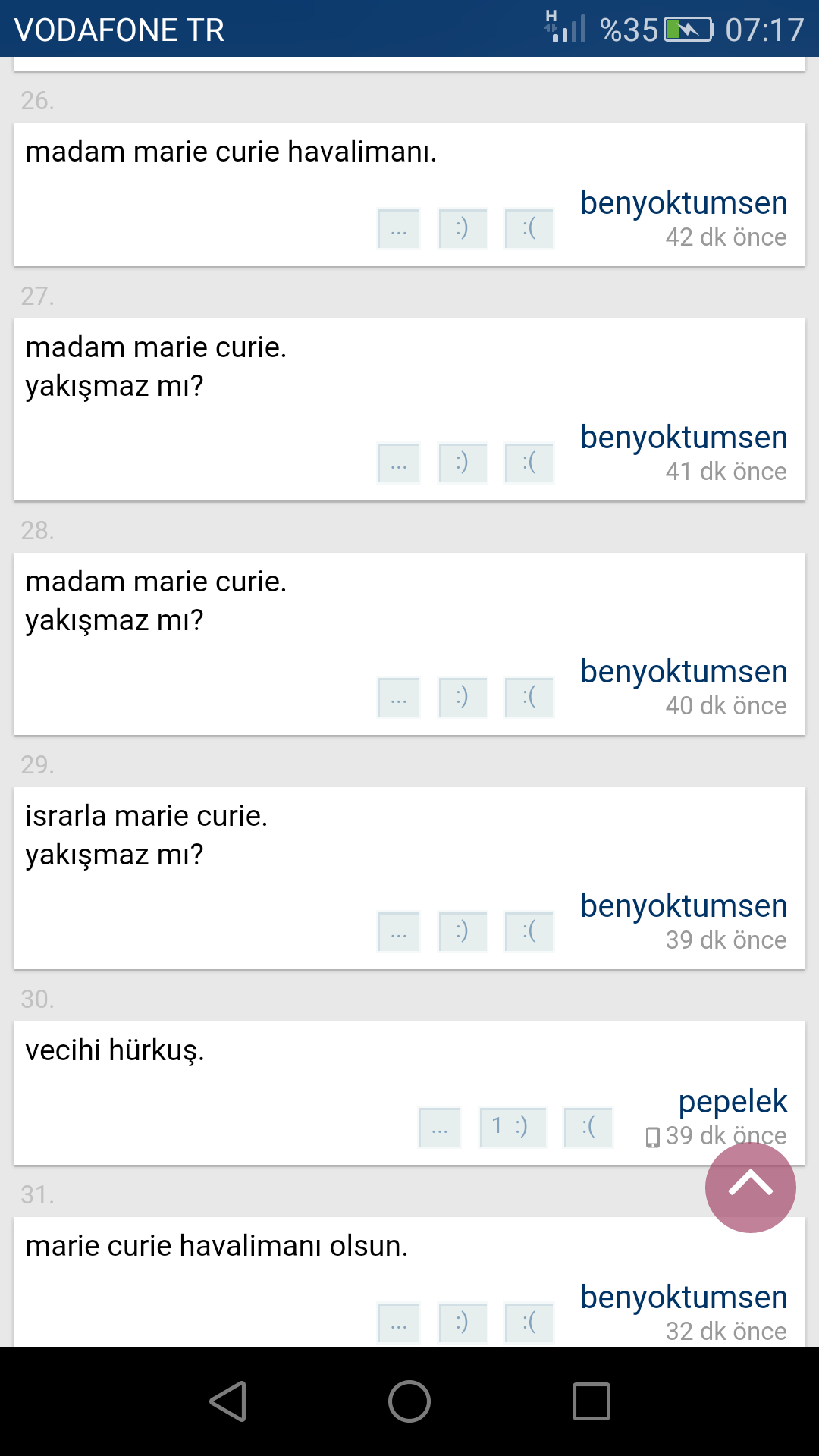The height and width of the screenshot is (1456, 819).
Task: Tap the smiley button on entry 28
Action: [x=463, y=697]
